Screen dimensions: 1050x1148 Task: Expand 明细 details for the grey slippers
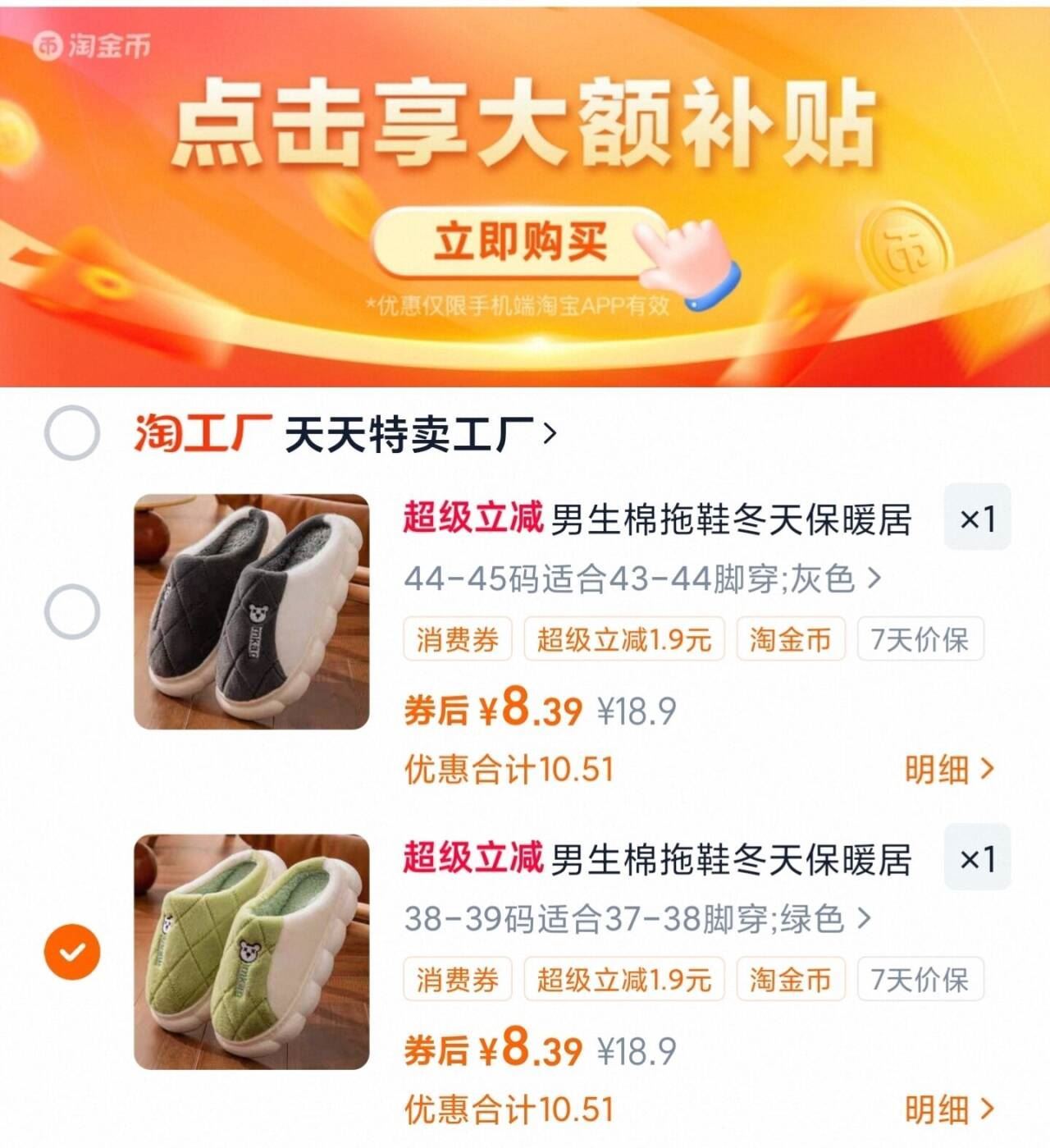(952, 767)
